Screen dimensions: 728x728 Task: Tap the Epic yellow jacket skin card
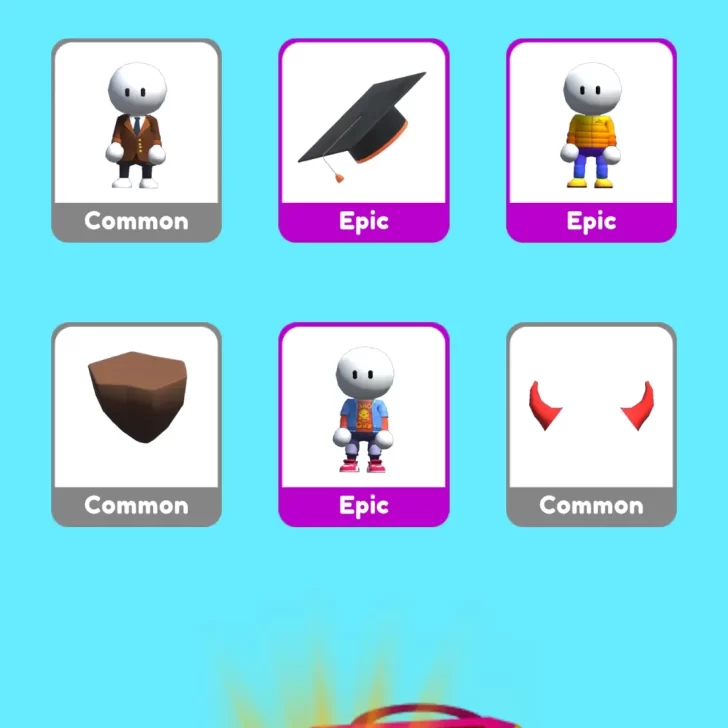(x=591, y=140)
